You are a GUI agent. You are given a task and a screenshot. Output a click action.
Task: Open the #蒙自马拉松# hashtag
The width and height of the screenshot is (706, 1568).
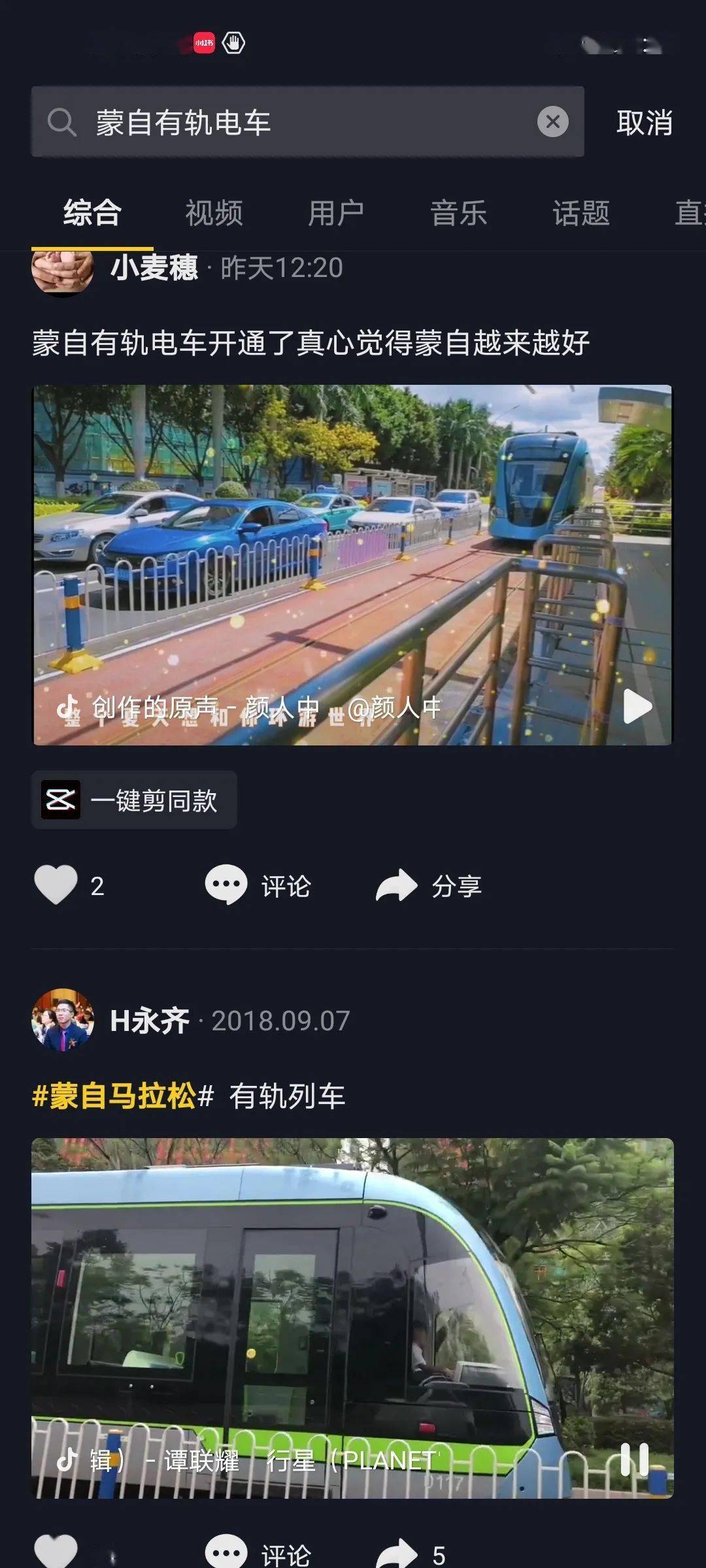pyautogui.click(x=123, y=1096)
